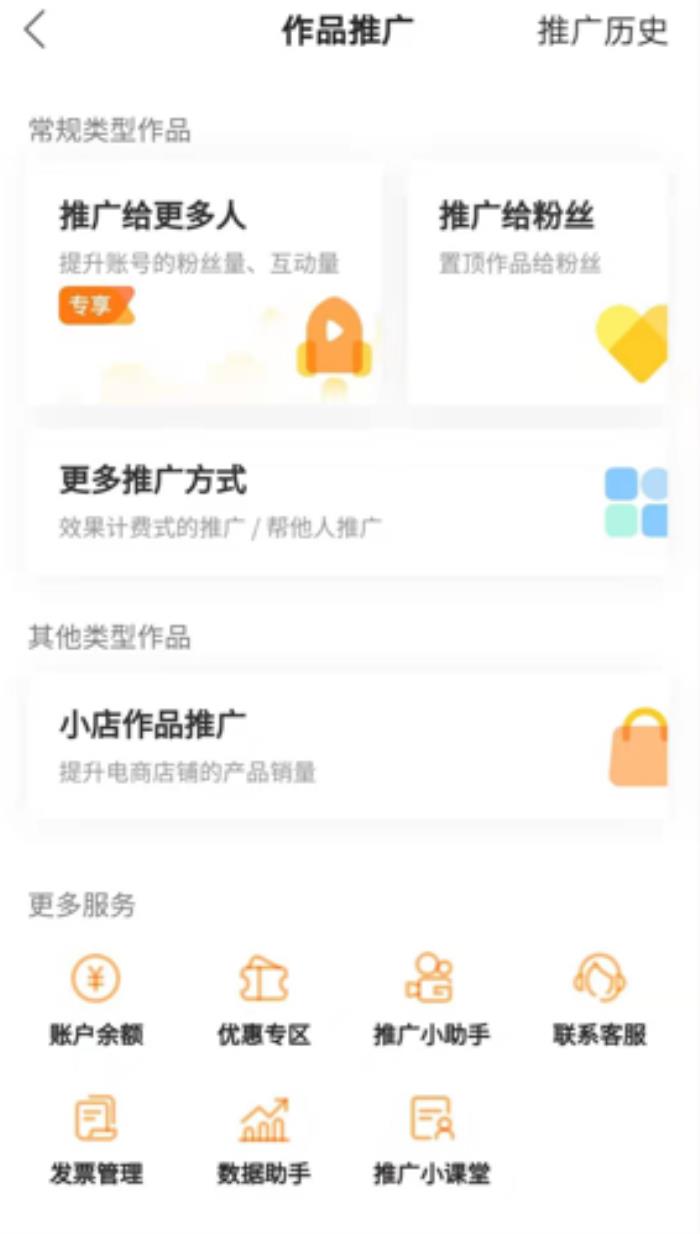Open 小店作品推广
700x1234 pixels.
tap(346, 746)
